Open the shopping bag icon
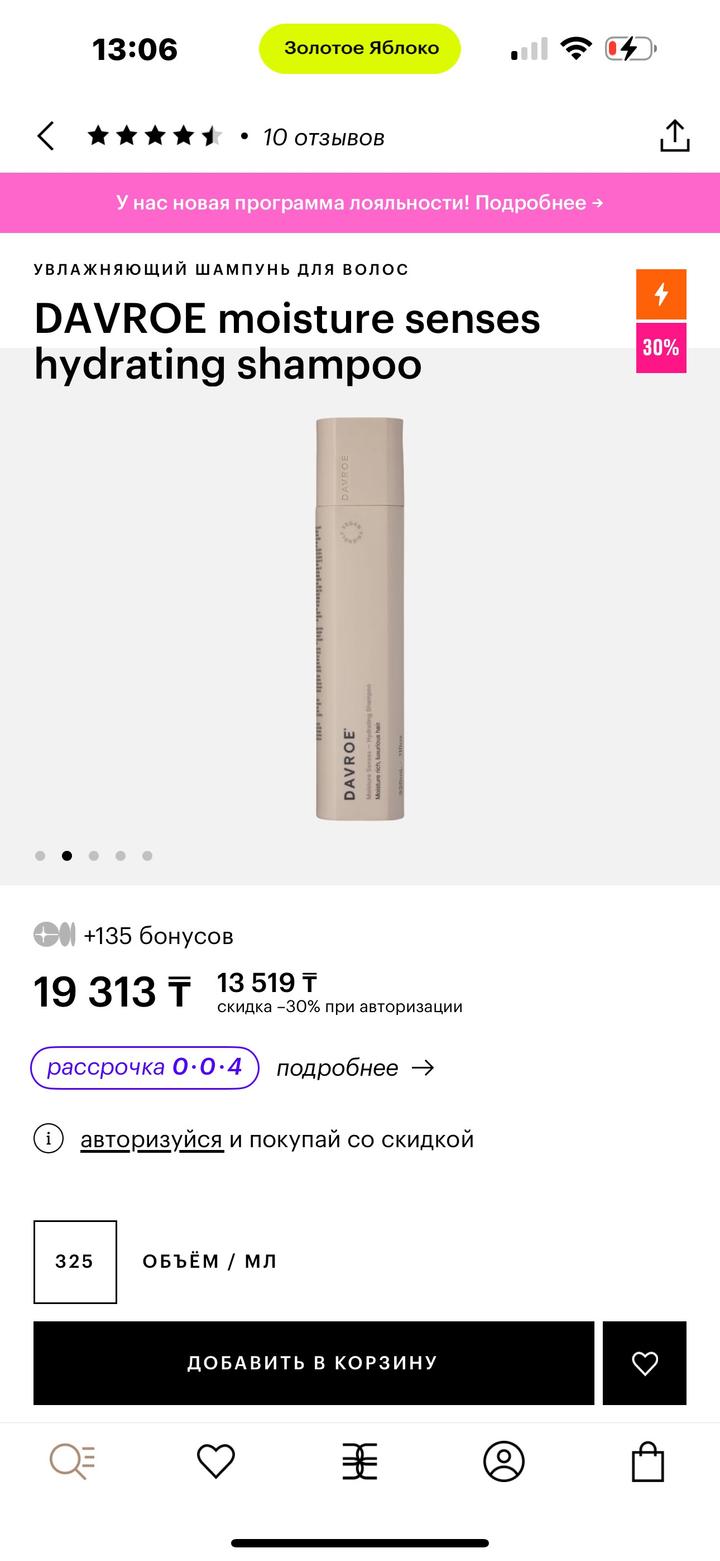The height and width of the screenshot is (1561, 720). point(648,1461)
